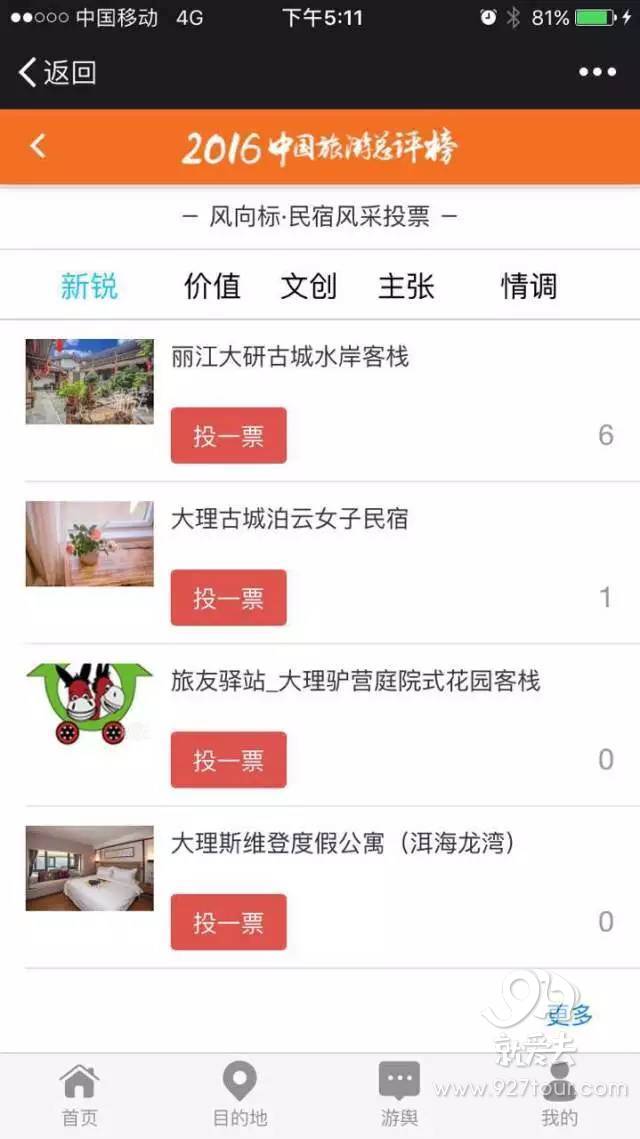The width and height of the screenshot is (640, 1139).
Task: Open the 主张 tab
Action: click(406, 286)
